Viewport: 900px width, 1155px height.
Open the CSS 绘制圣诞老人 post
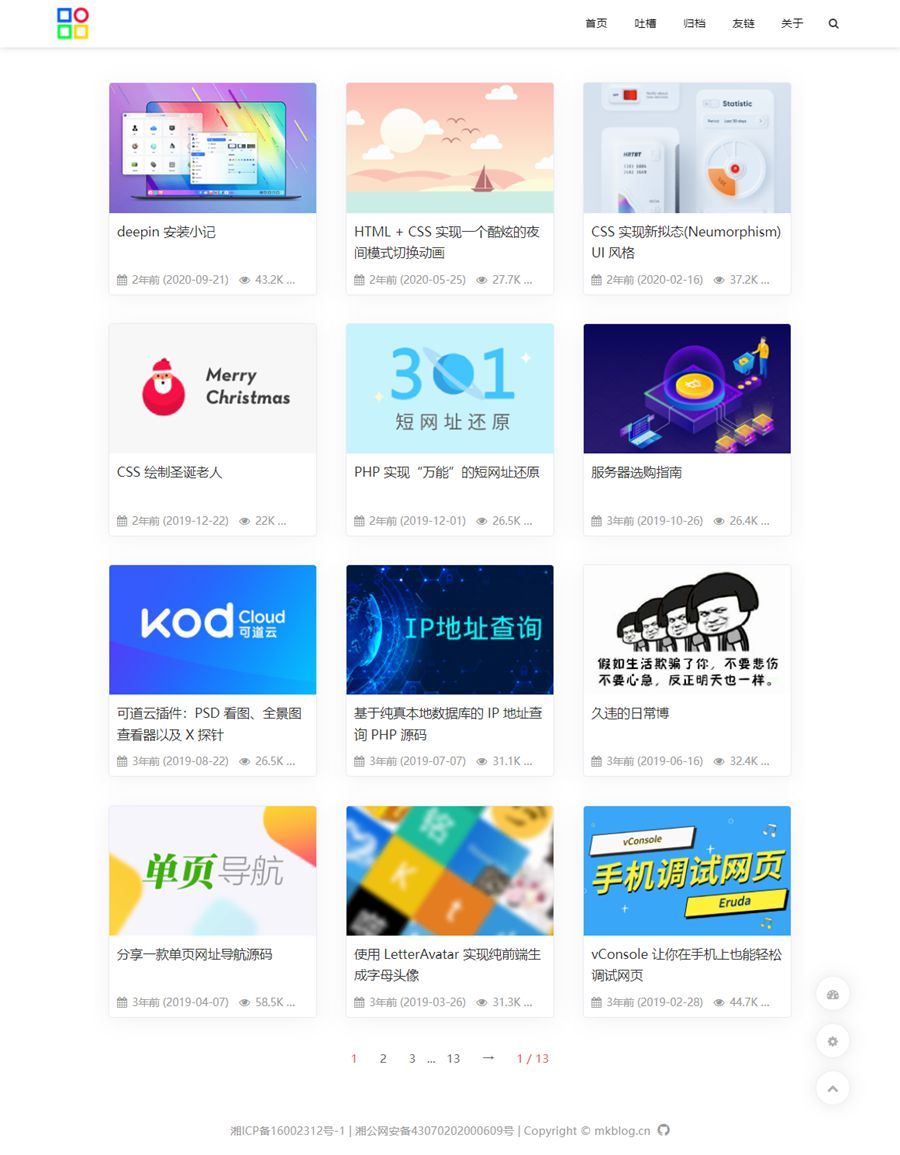pos(169,472)
